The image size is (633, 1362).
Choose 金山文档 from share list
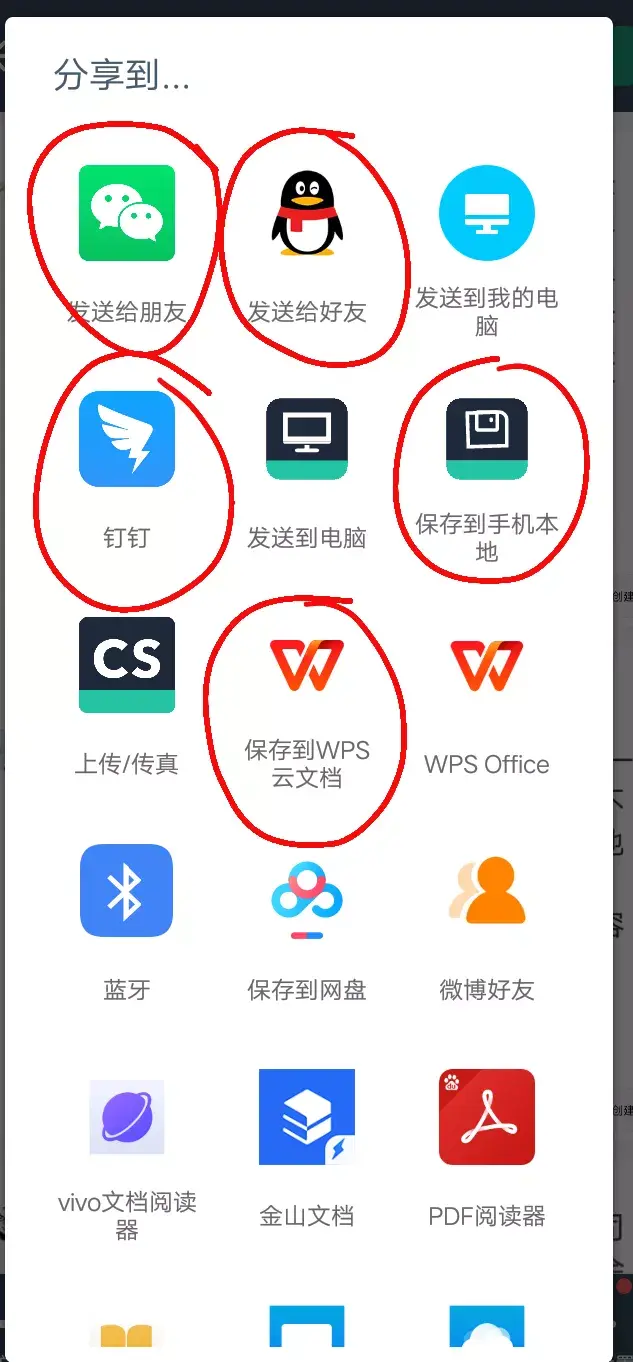click(x=307, y=1117)
